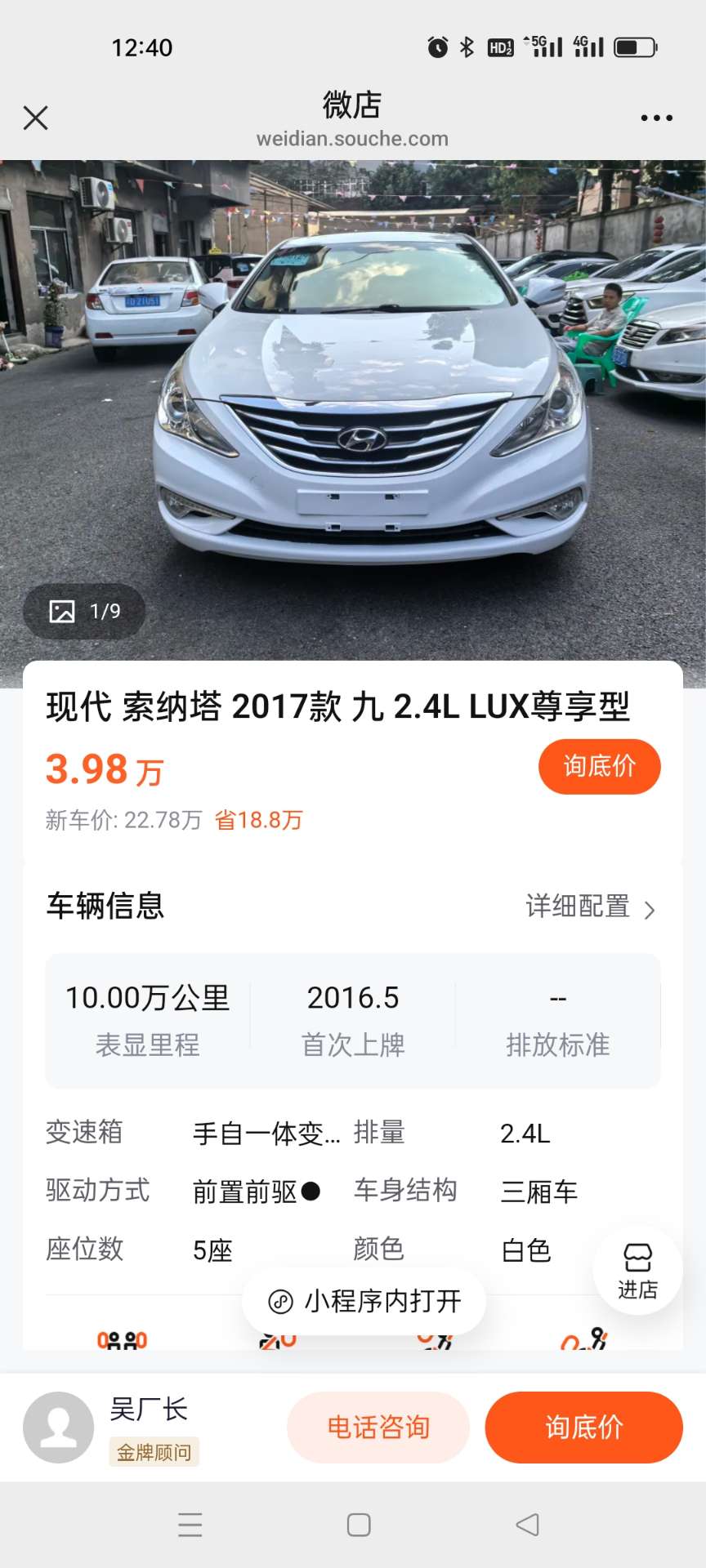Open the Hyundai Sonata photo gallery

point(353,408)
